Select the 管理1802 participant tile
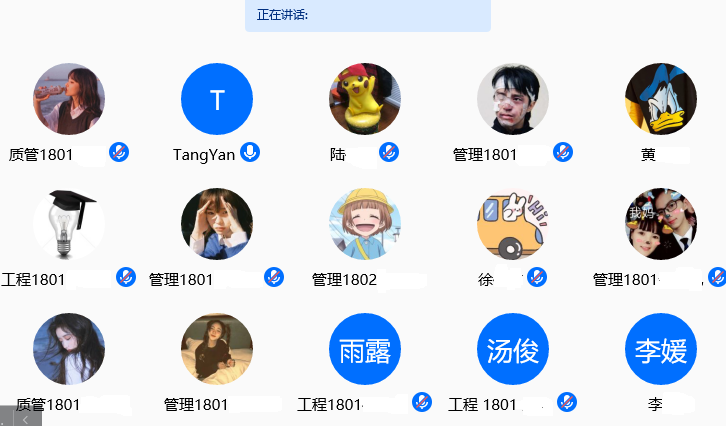 click(365, 224)
